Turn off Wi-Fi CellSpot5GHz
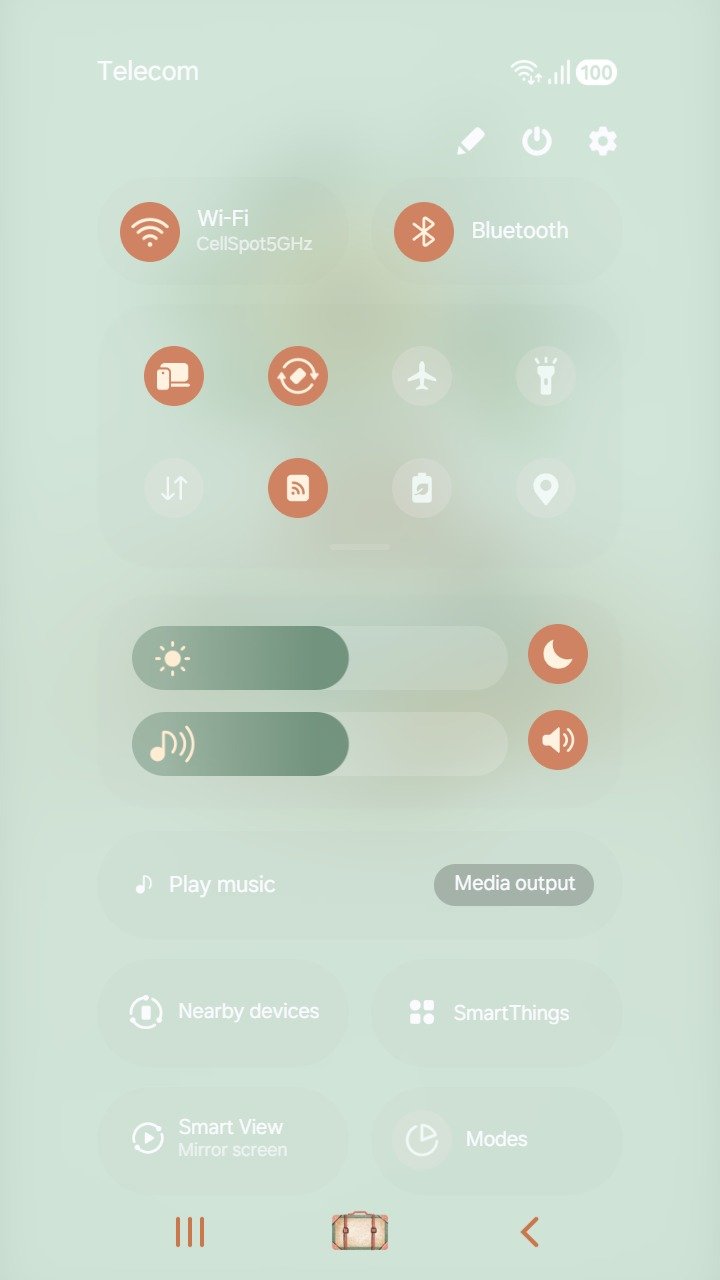The image size is (720, 1280). (150, 231)
